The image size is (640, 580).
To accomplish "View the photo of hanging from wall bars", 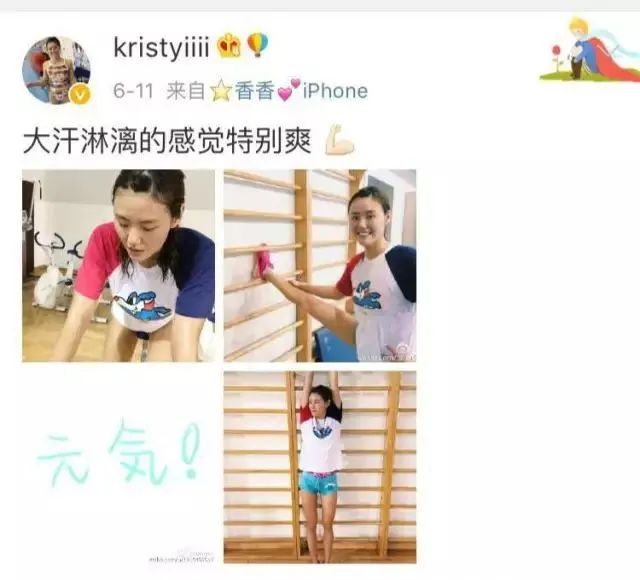I will click(320, 466).
